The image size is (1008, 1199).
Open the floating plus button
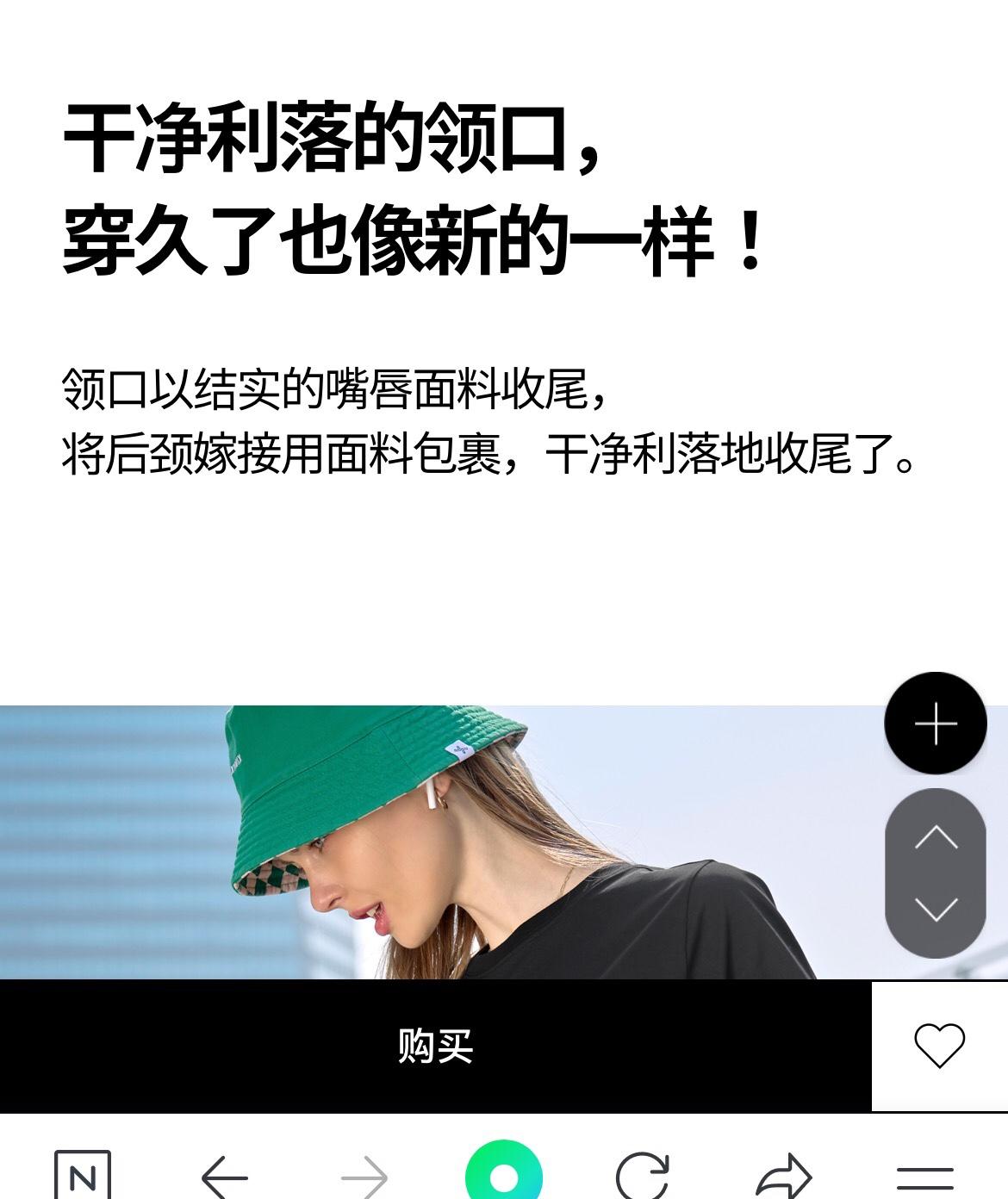pyautogui.click(x=936, y=723)
